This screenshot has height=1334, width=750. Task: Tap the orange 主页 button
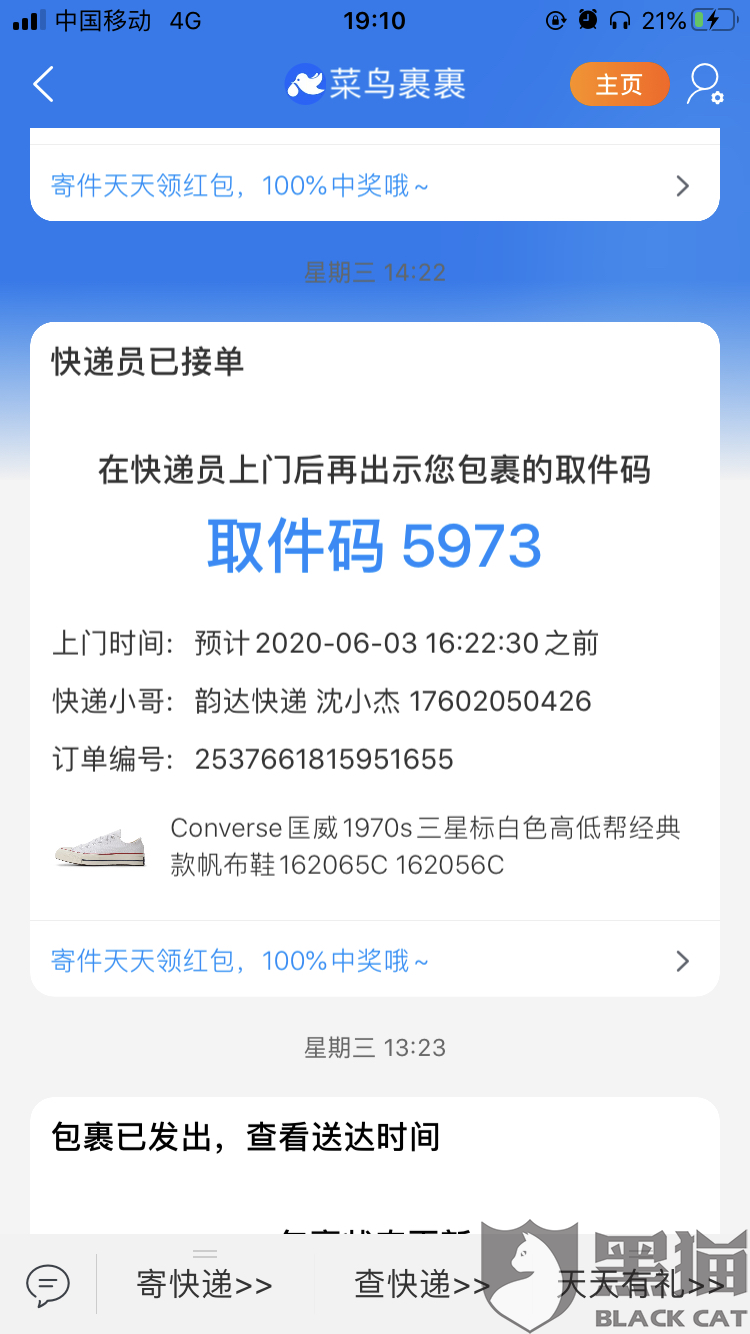pos(619,85)
